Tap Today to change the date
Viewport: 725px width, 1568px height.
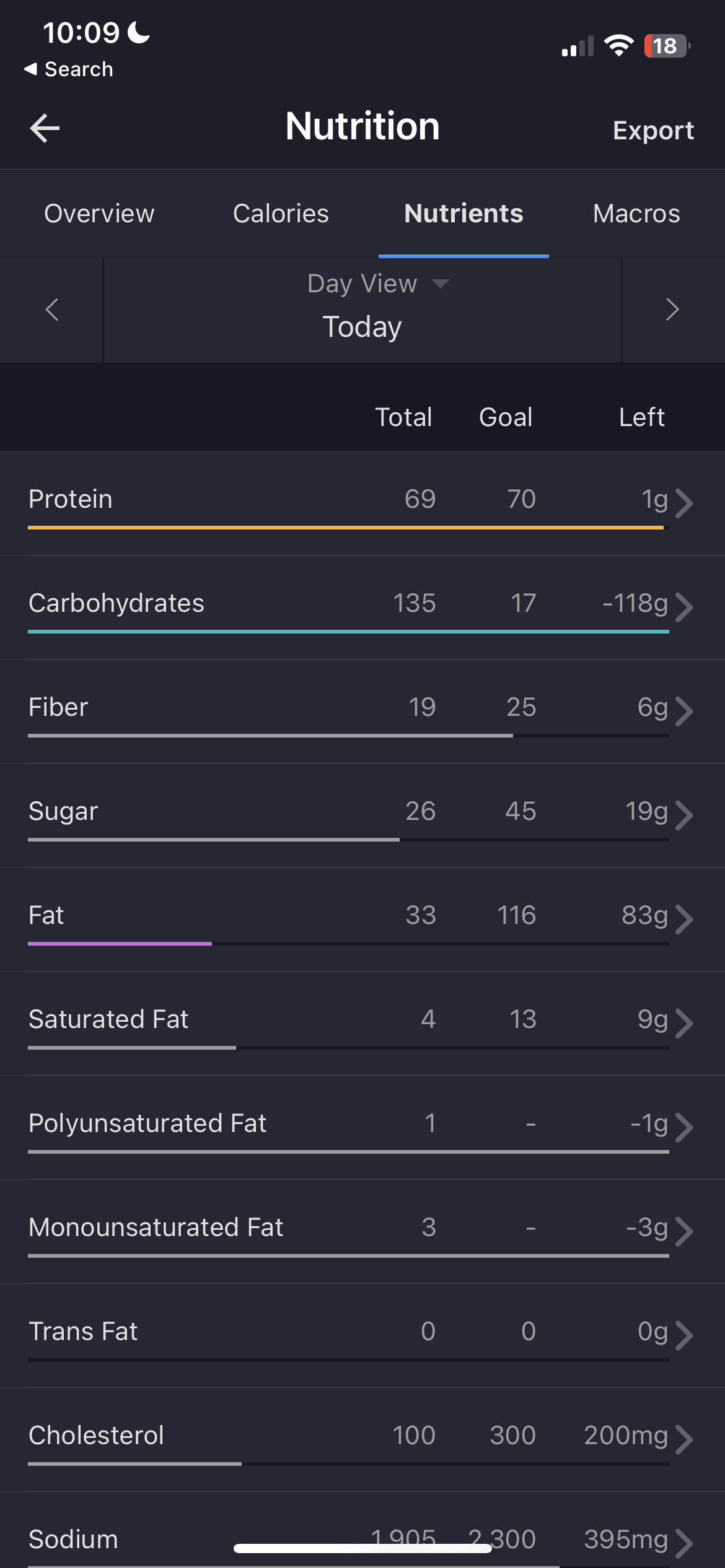(x=362, y=326)
